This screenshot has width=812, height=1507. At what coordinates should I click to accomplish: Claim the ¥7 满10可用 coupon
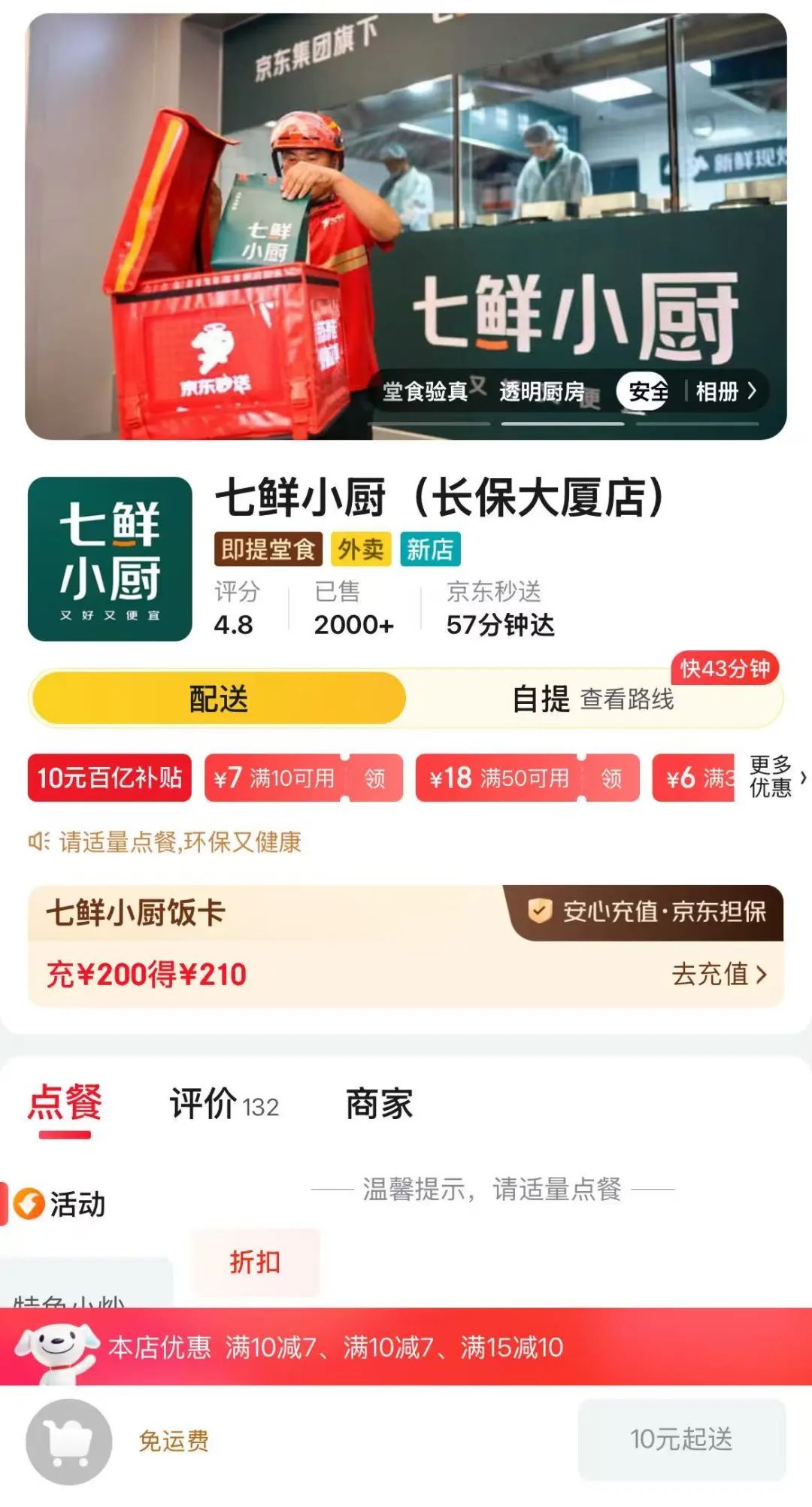click(x=374, y=778)
